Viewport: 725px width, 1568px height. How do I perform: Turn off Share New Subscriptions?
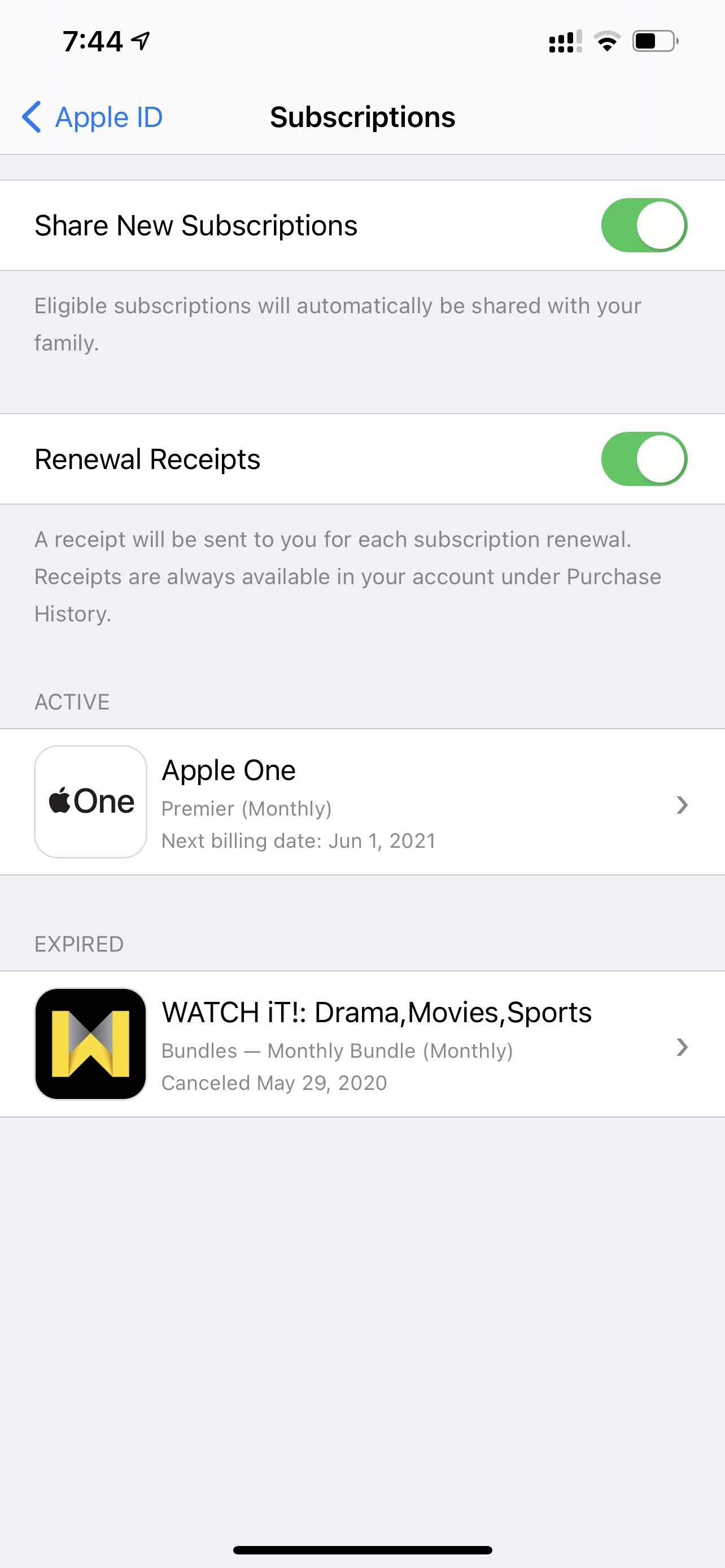(x=644, y=225)
